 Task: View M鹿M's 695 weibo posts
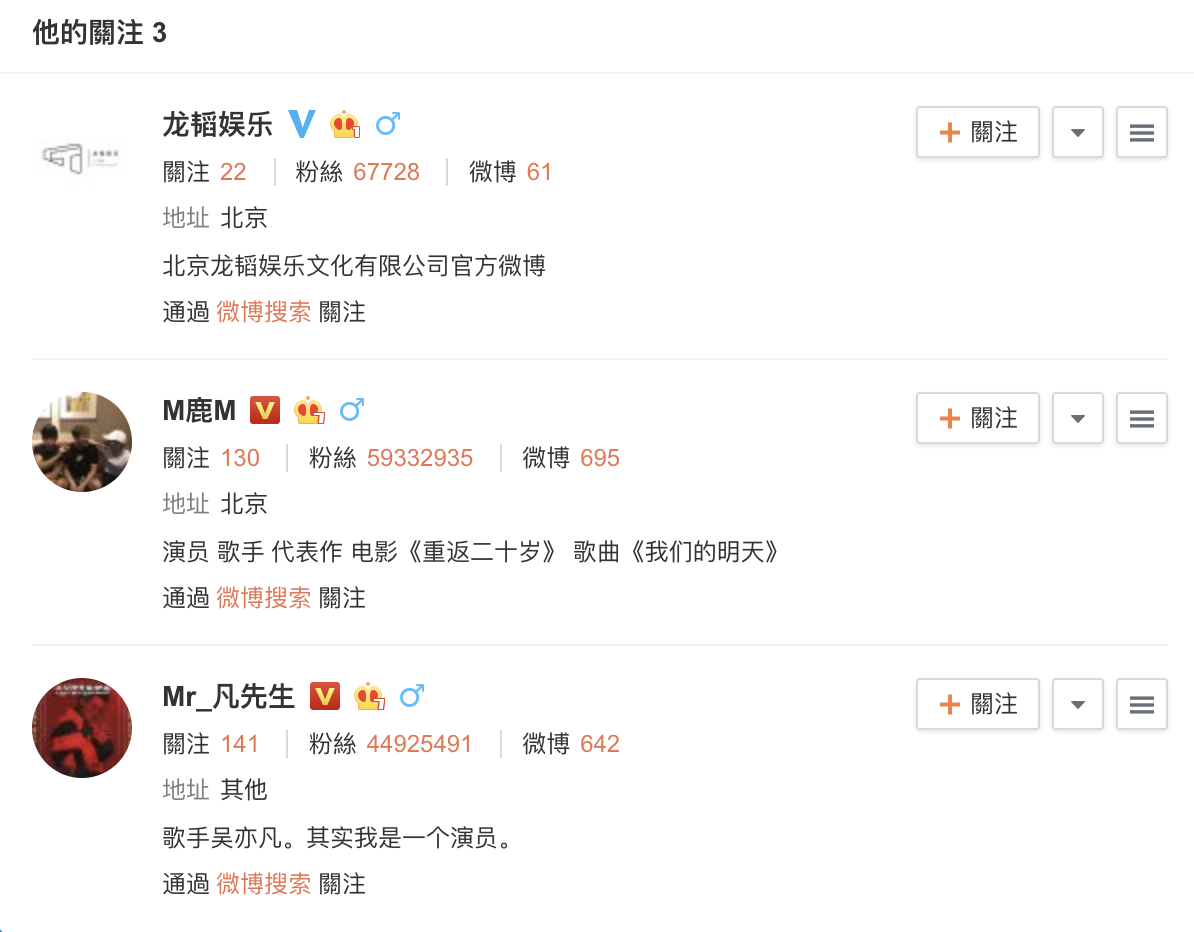tap(600, 458)
